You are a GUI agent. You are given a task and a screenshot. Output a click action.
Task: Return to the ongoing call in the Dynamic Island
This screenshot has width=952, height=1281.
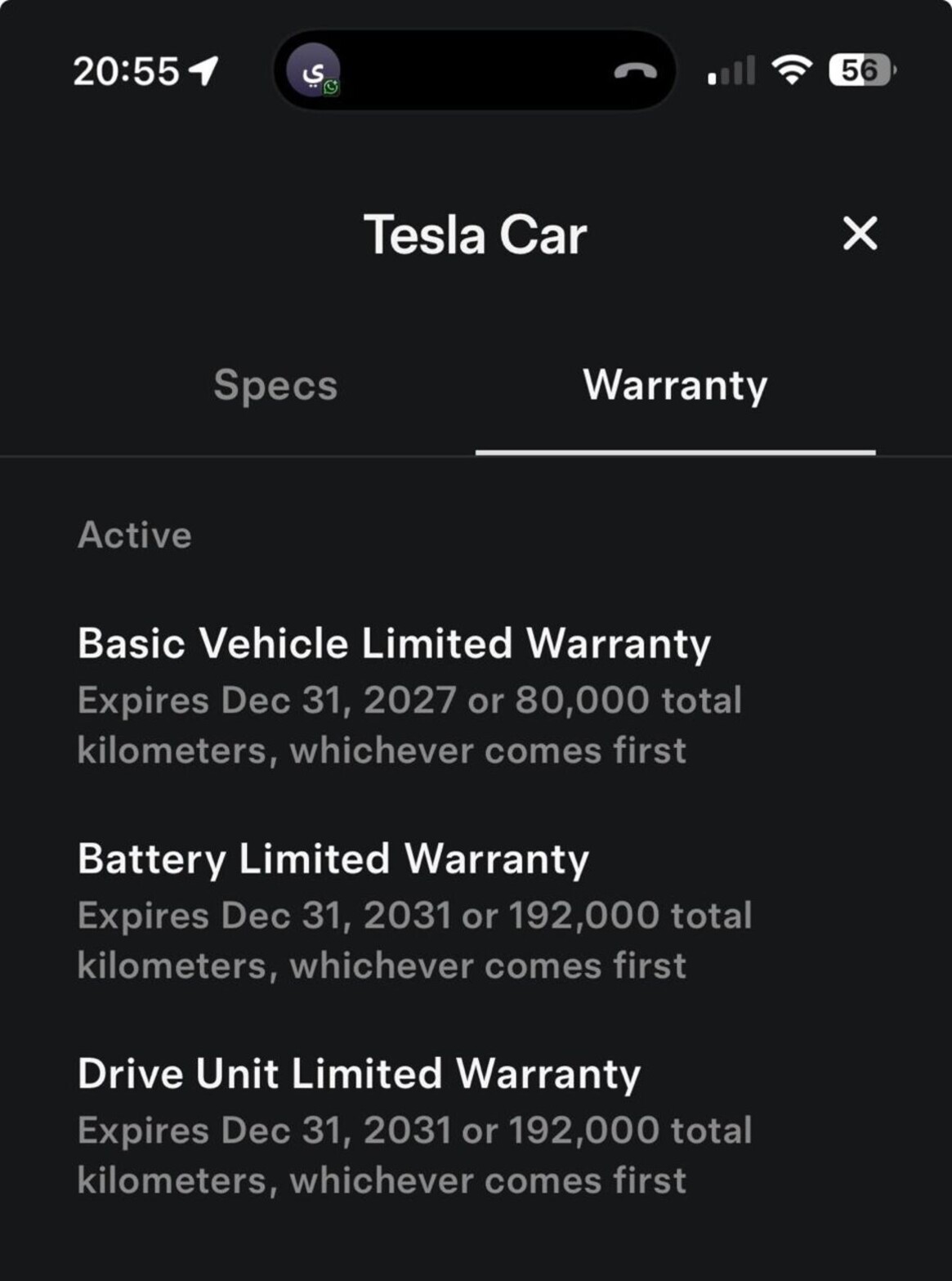click(474, 71)
